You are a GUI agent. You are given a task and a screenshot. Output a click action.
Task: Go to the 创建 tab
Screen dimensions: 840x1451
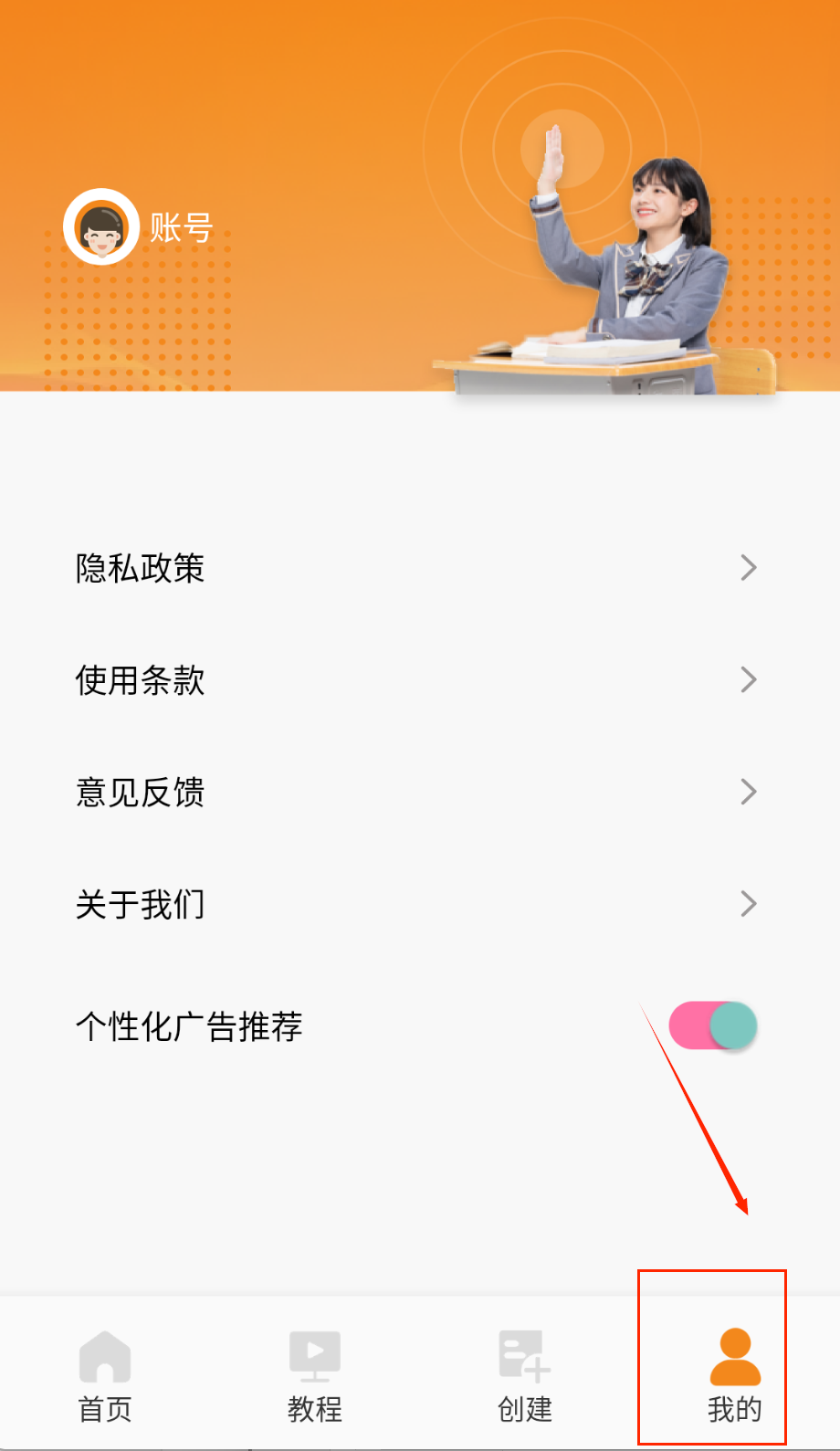525,1376
